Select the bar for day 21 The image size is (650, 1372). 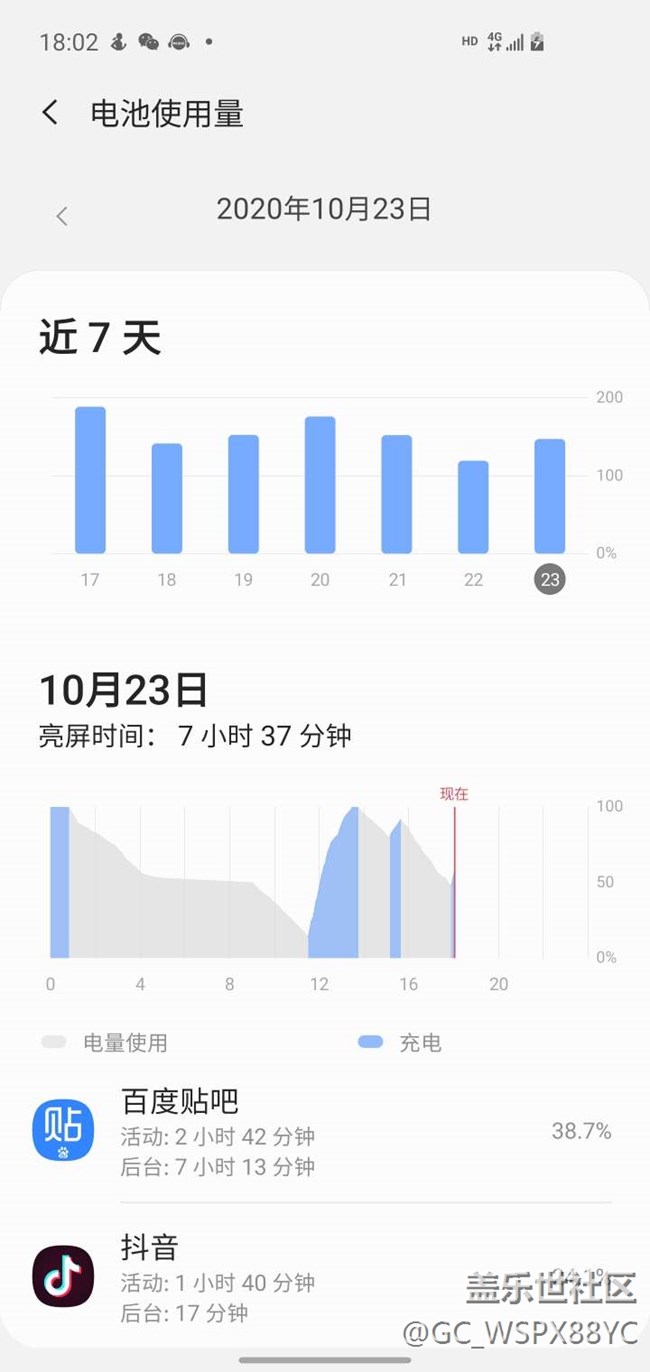tap(397, 494)
